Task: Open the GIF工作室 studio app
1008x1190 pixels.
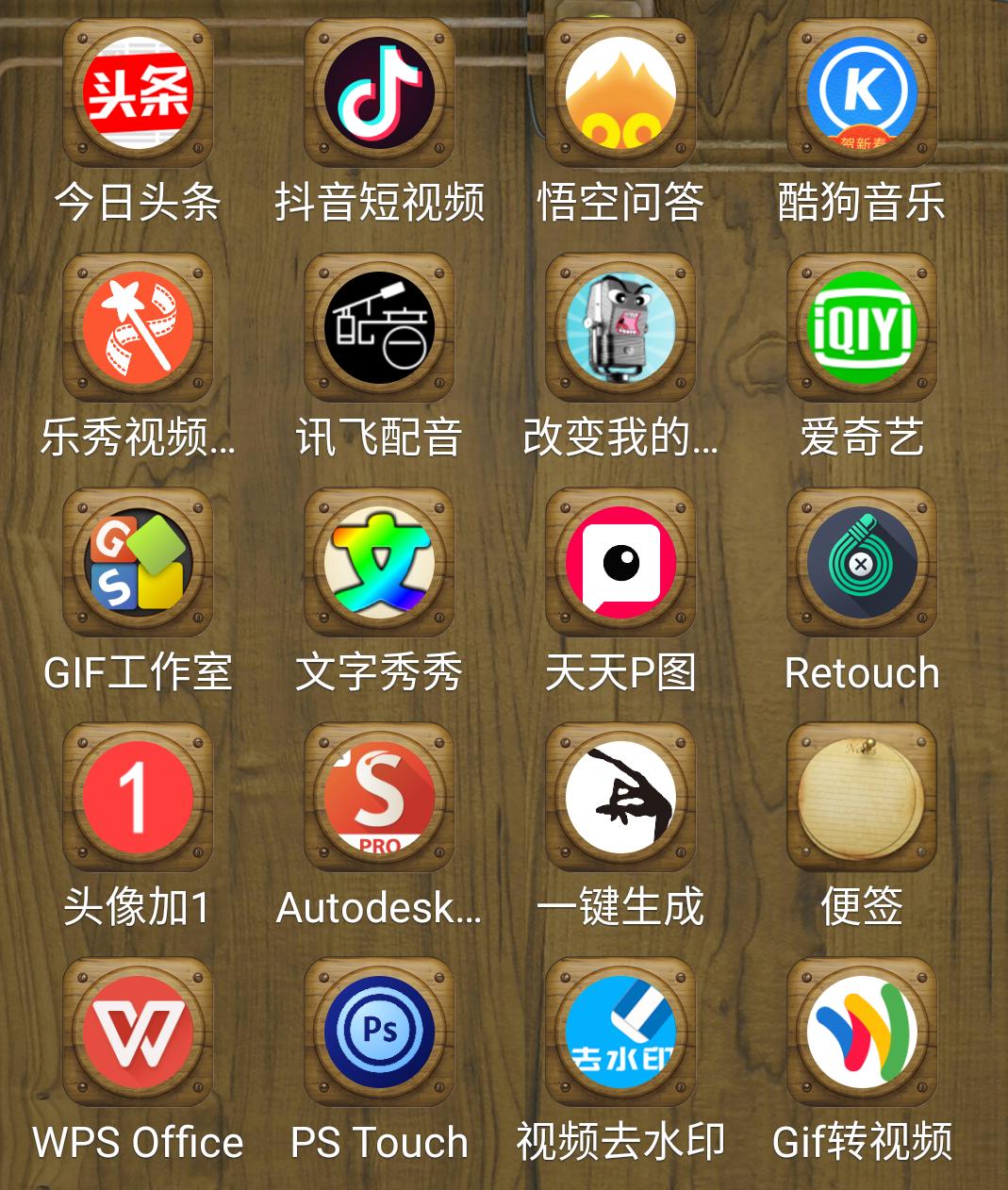Action: point(137,562)
